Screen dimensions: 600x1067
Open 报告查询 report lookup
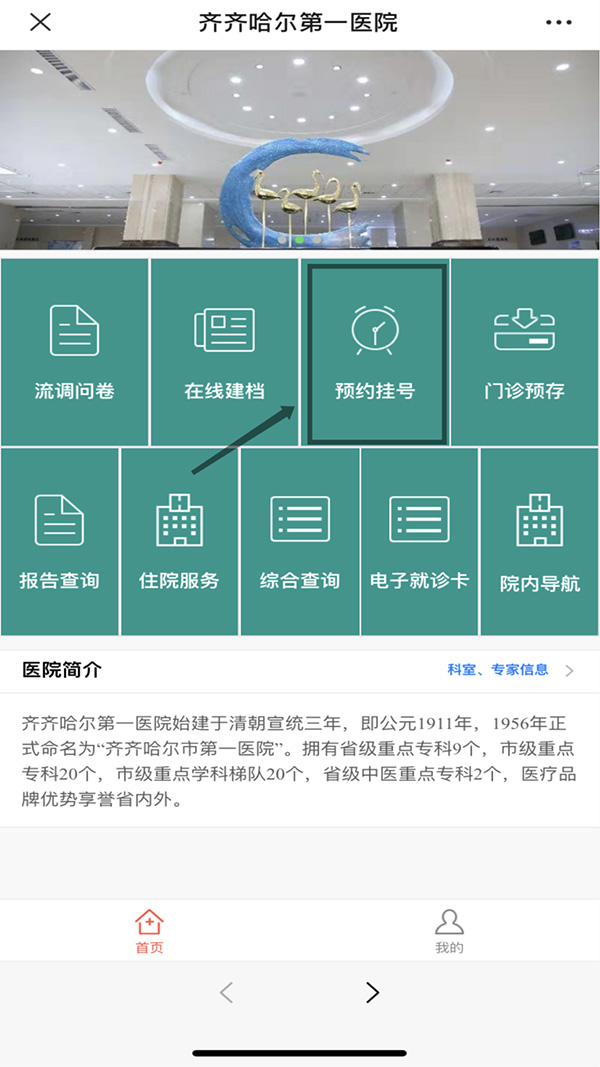tap(60, 541)
